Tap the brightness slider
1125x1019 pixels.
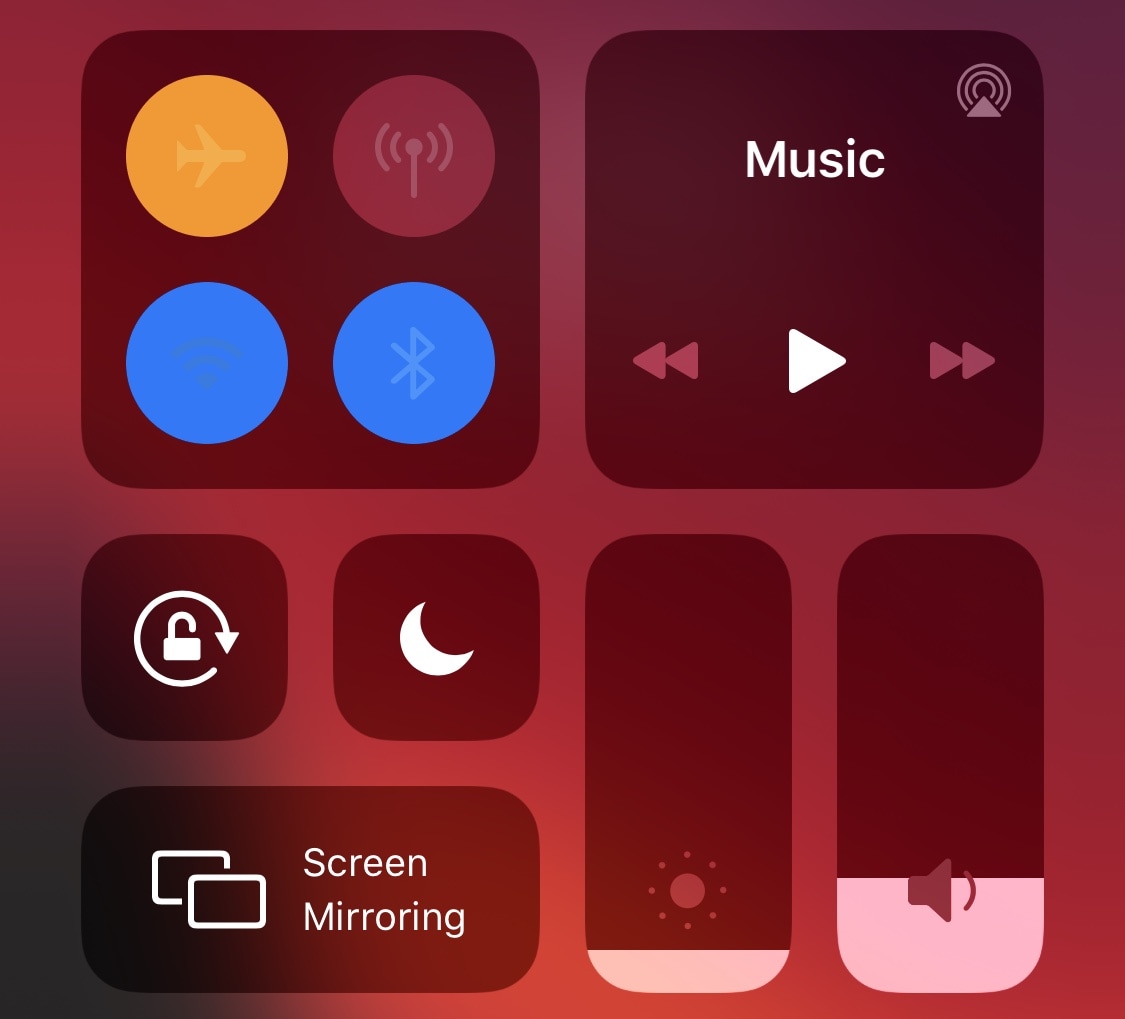[x=688, y=765]
